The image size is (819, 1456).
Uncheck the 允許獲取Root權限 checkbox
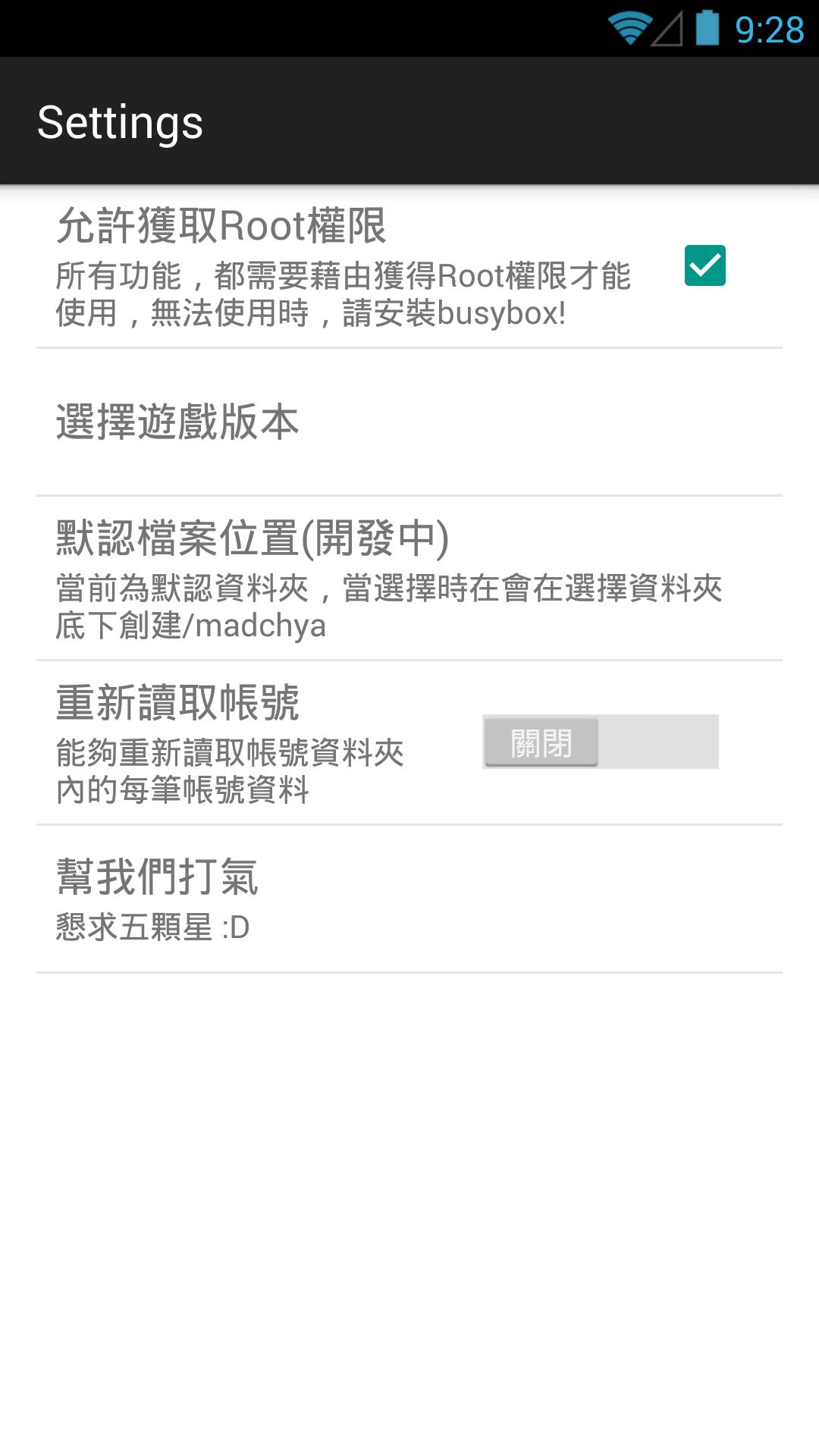pyautogui.click(x=704, y=265)
